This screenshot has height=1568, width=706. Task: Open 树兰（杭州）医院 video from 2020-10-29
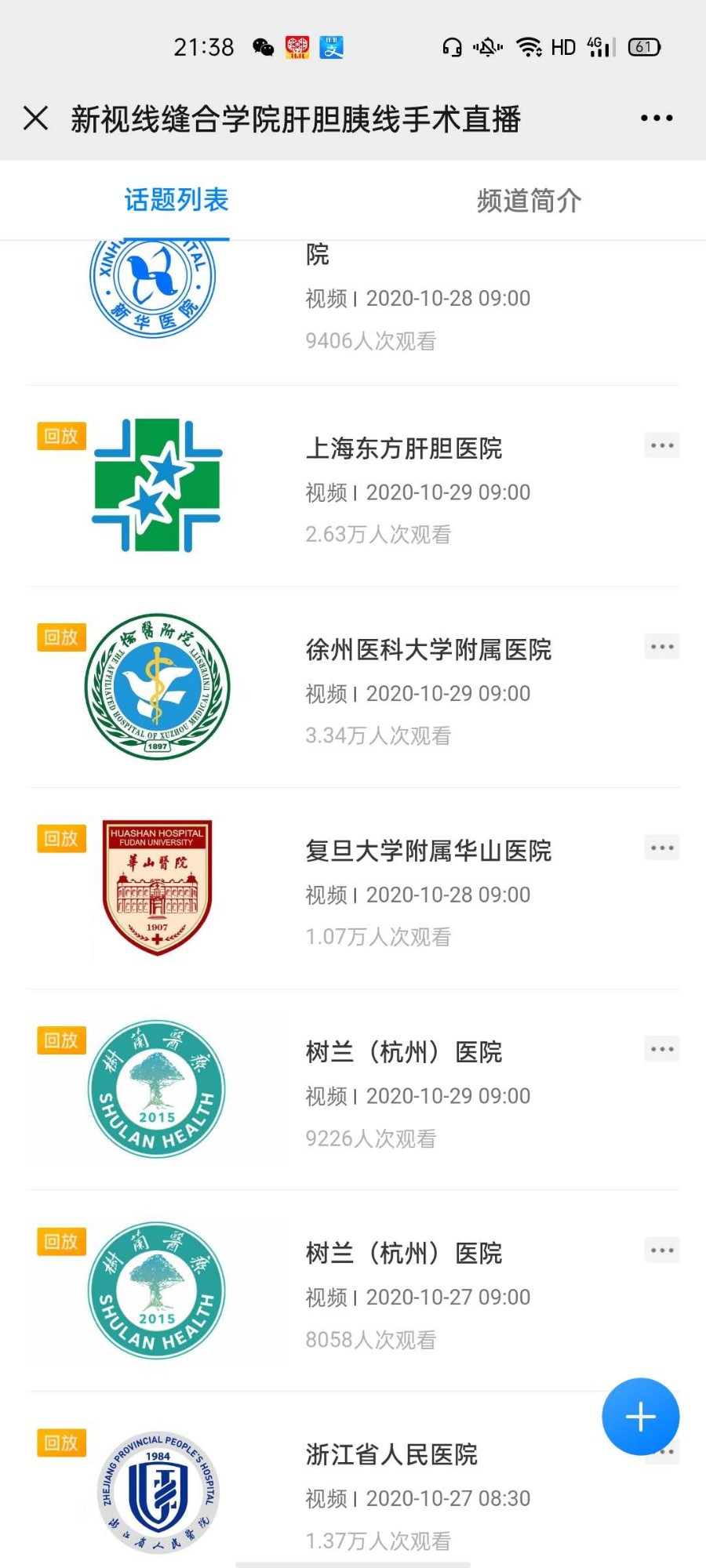click(x=353, y=1090)
